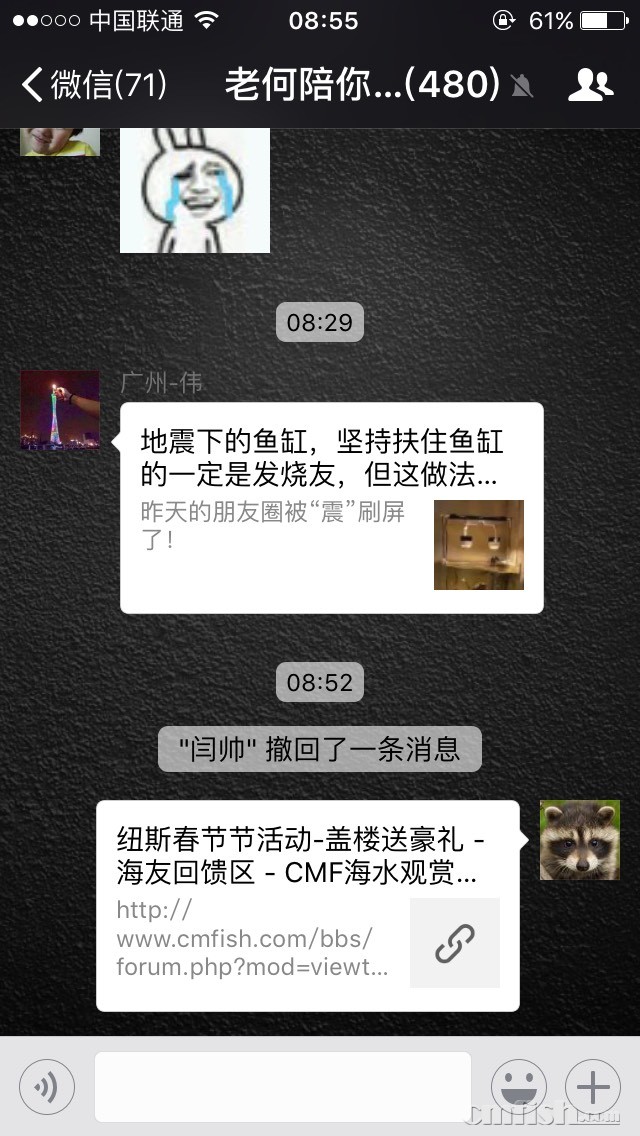This screenshot has width=640, height=1136.
Task: Open 广州-伟's profile avatar
Action: (x=60, y=410)
